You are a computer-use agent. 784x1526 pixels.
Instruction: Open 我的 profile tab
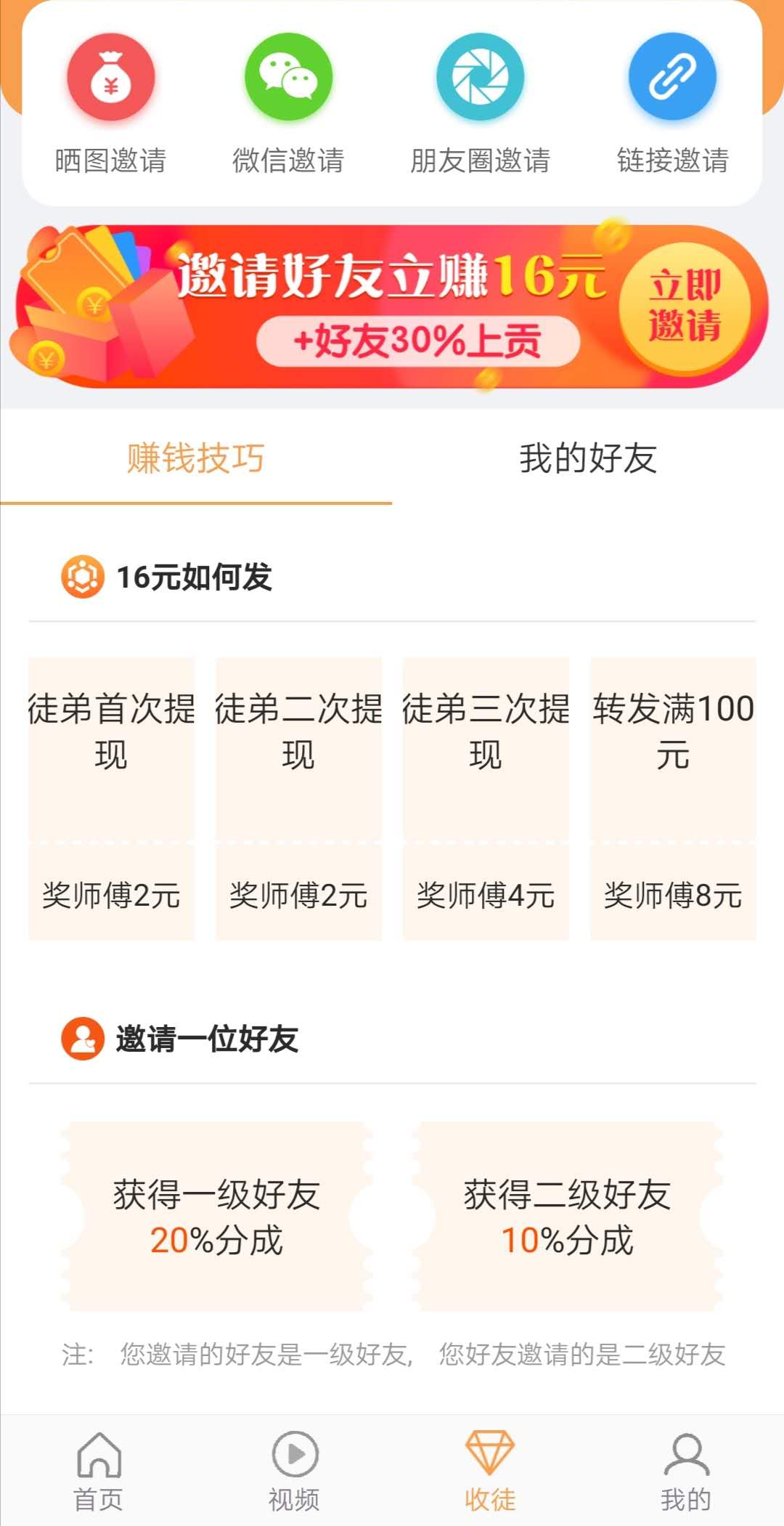point(686,1471)
